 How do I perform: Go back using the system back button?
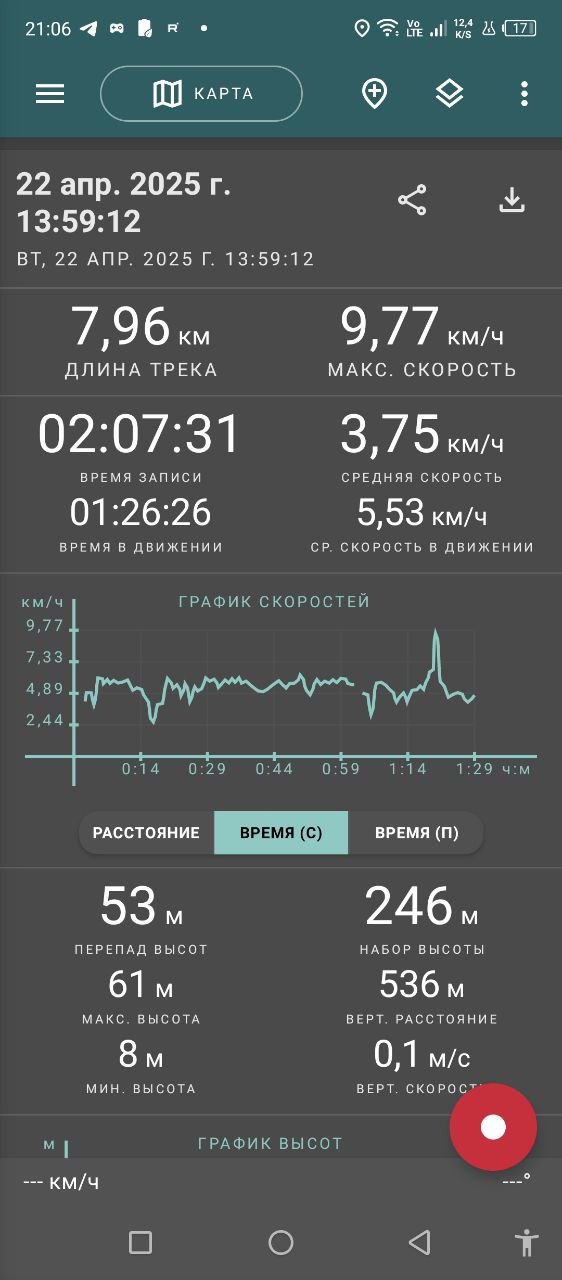pos(420,1243)
